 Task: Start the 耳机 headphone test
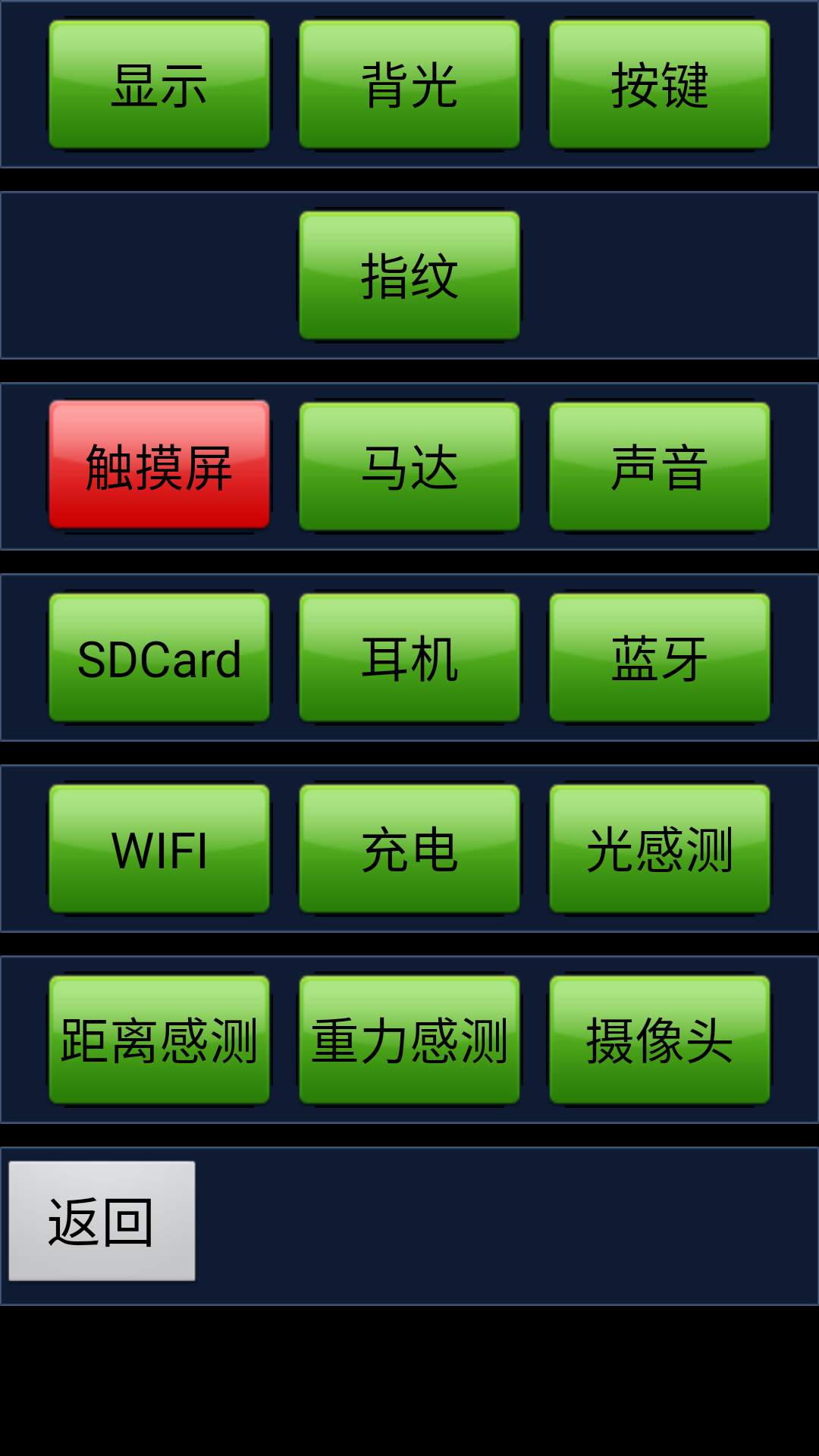click(409, 657)
